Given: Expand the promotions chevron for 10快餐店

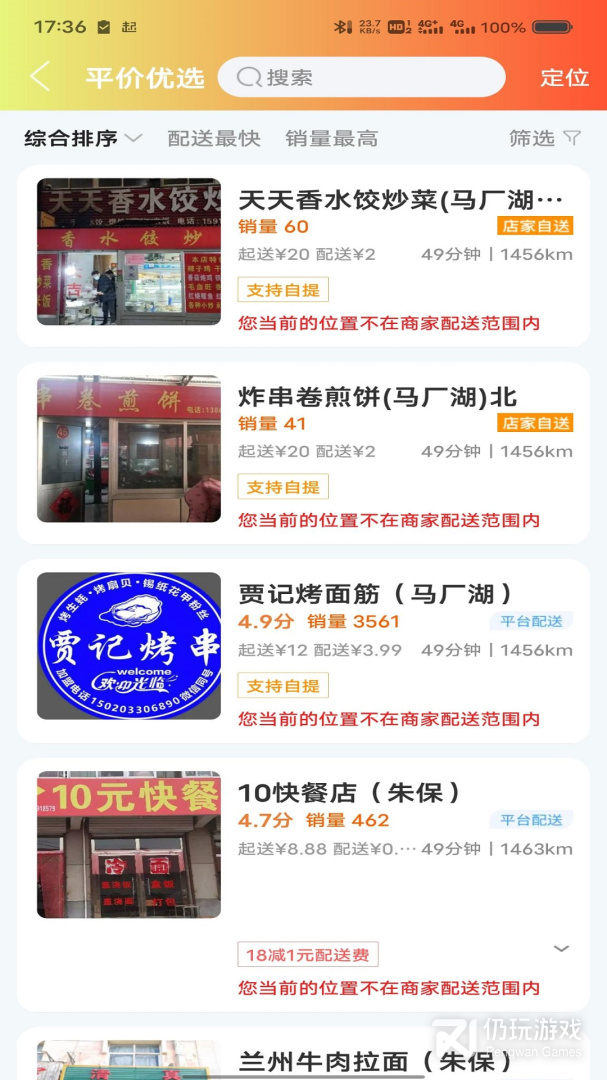Looking at the screenshot, I should [562, 948].
